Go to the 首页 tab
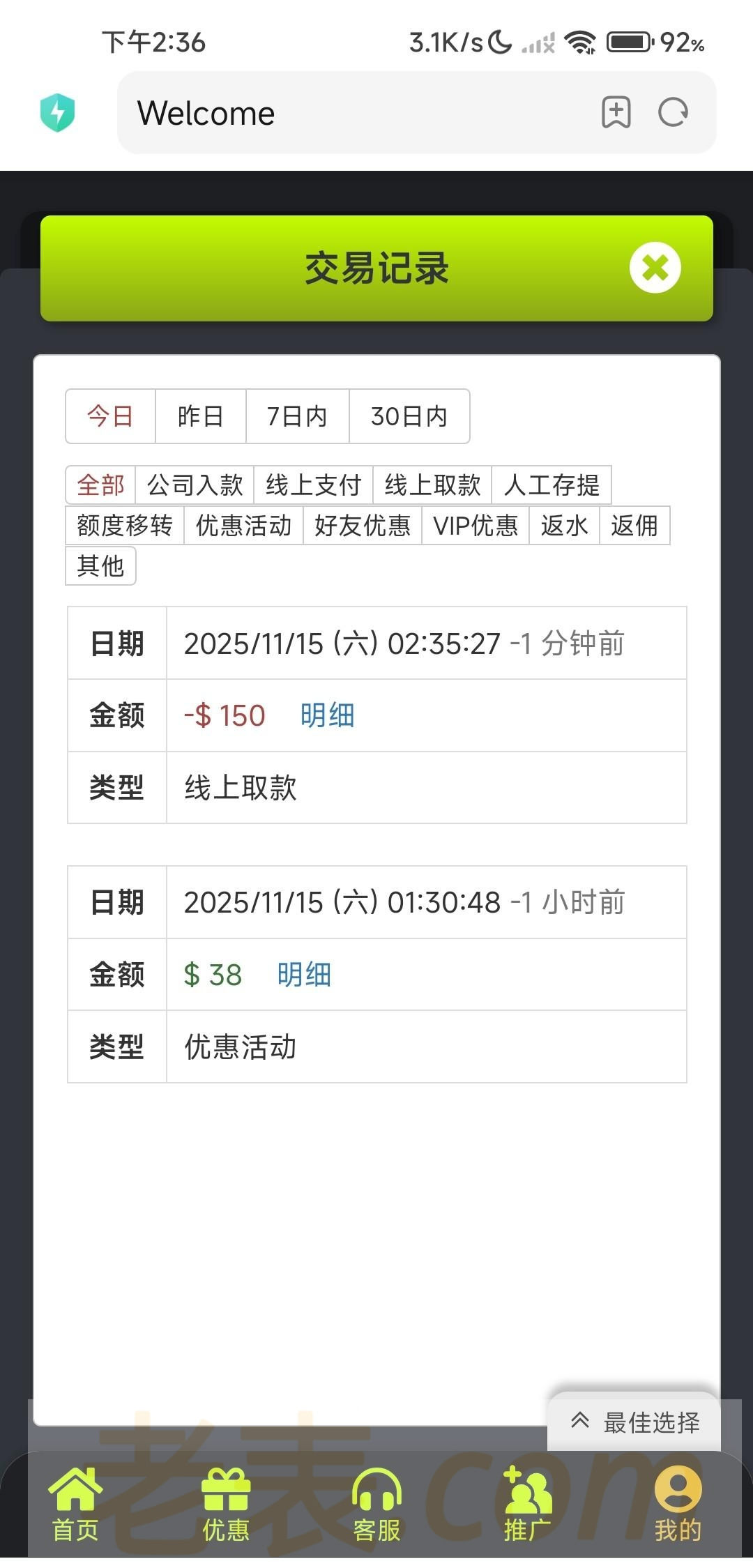 coord(75,1505)
